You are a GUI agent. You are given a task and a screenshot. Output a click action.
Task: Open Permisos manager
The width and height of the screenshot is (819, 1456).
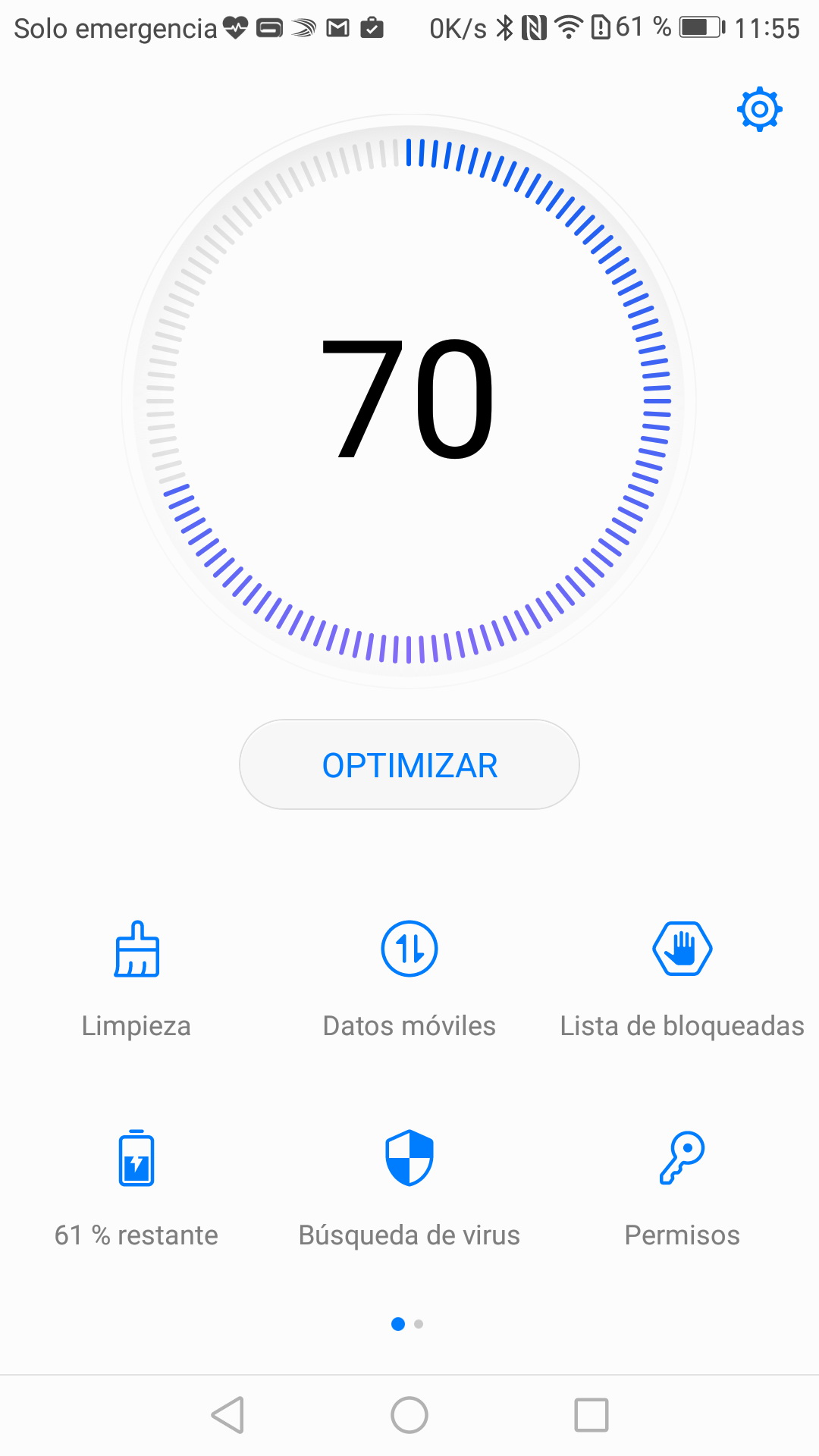[682, 1188]
